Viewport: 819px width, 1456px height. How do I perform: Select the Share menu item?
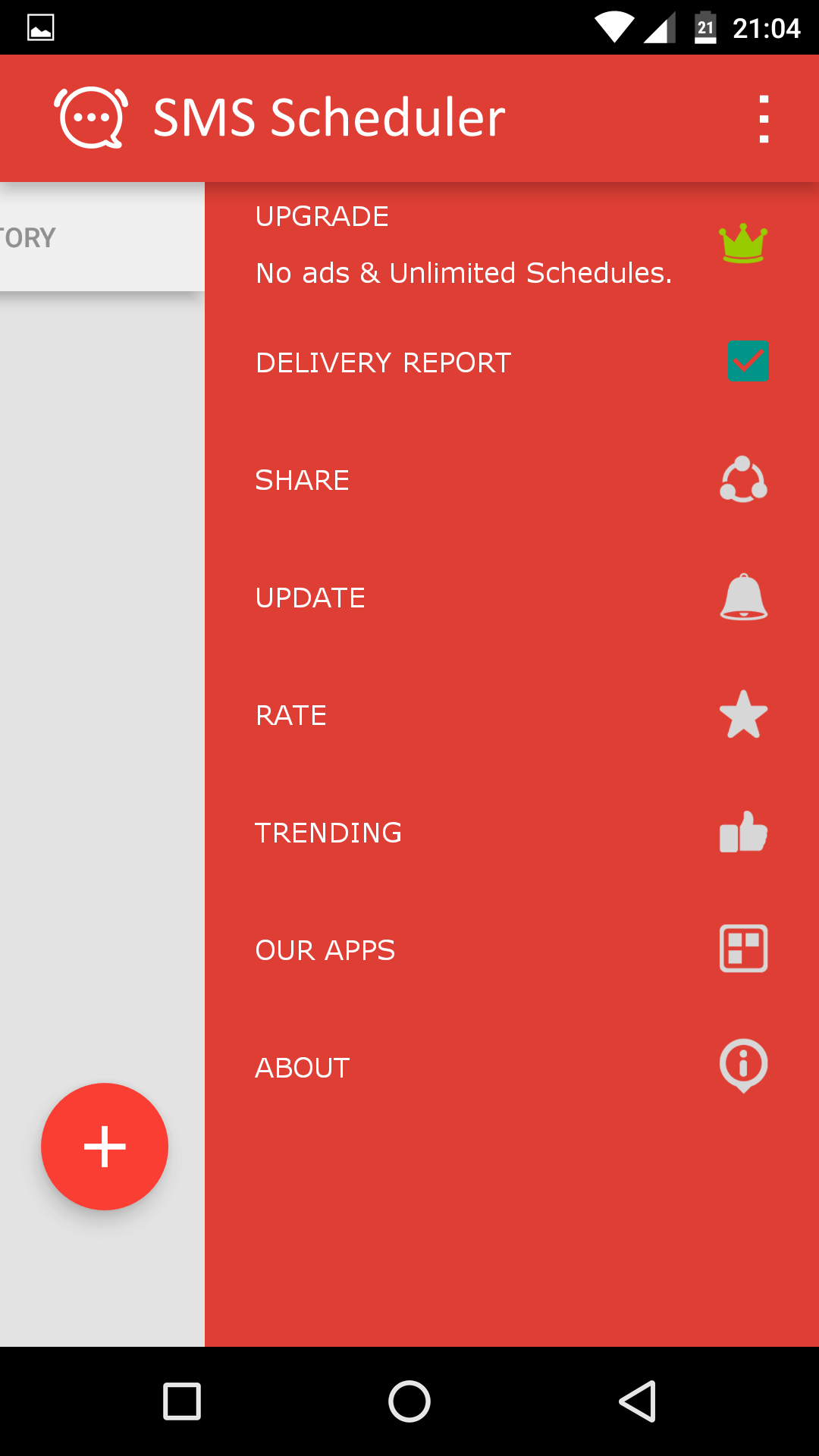click(x=512, y=480)
